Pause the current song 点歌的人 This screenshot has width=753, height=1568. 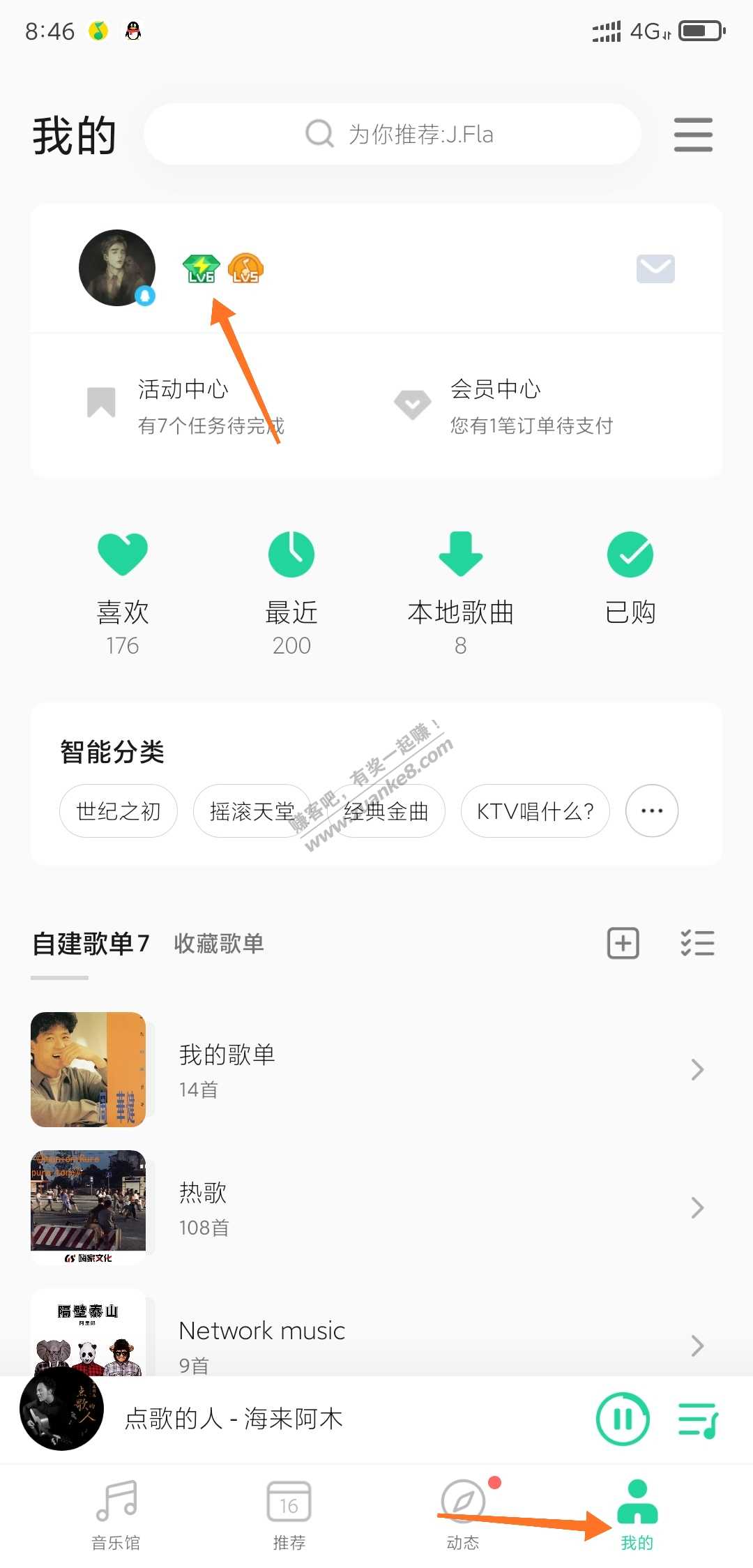[x=623, y=1419]
